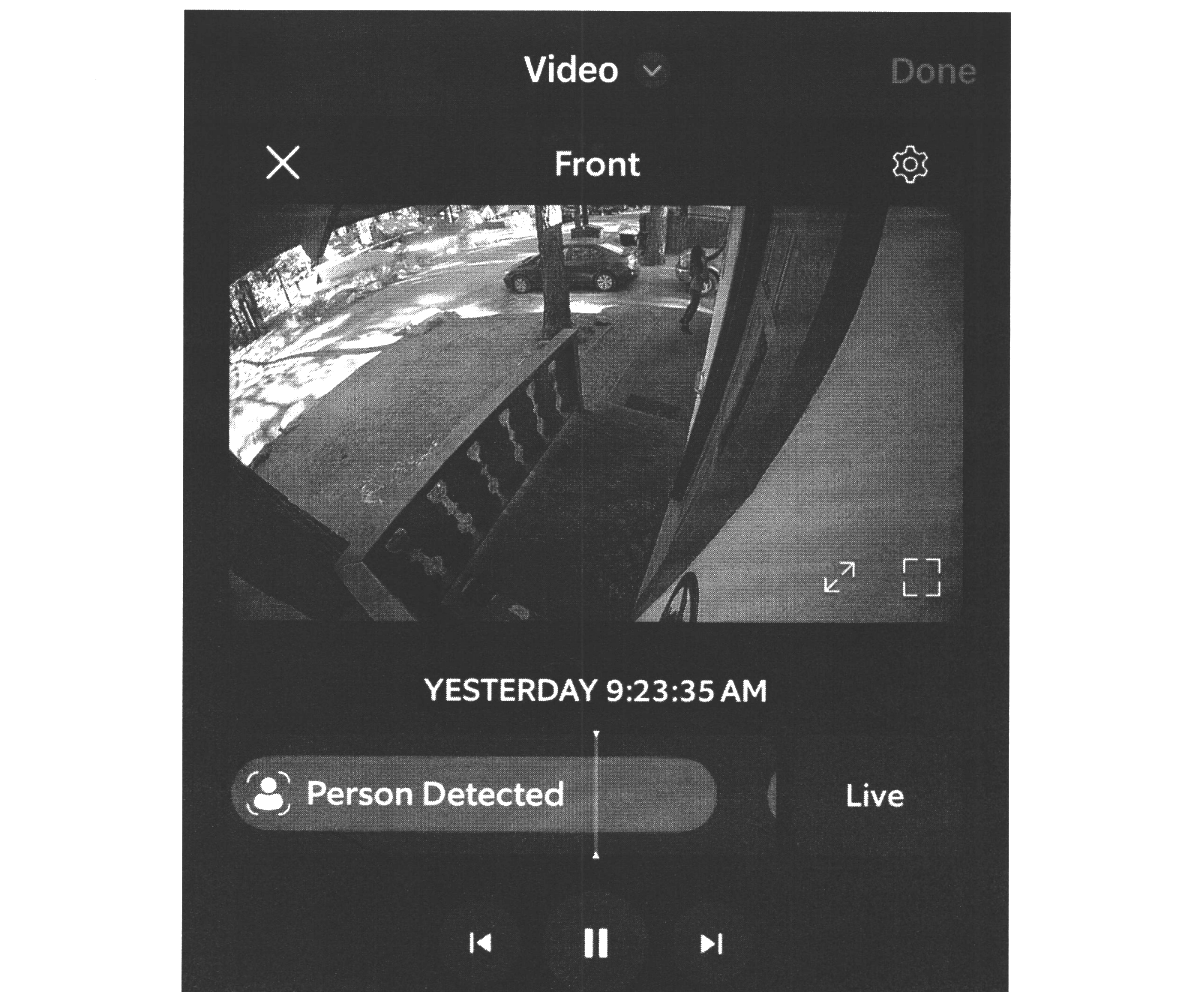This screenshot has width=1190, height=992.
Task: Close the Front camera view
Action: coord(283,162)
